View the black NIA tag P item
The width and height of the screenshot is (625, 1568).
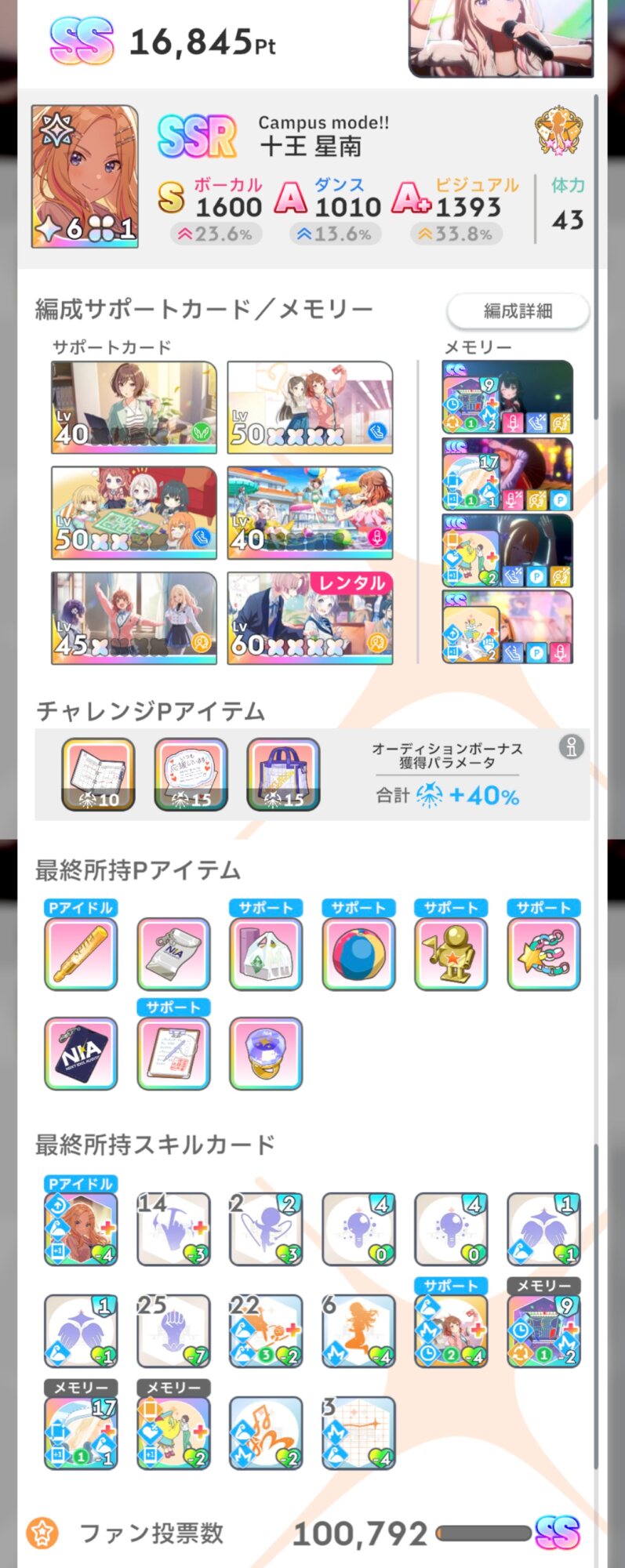pos(81,1054)
